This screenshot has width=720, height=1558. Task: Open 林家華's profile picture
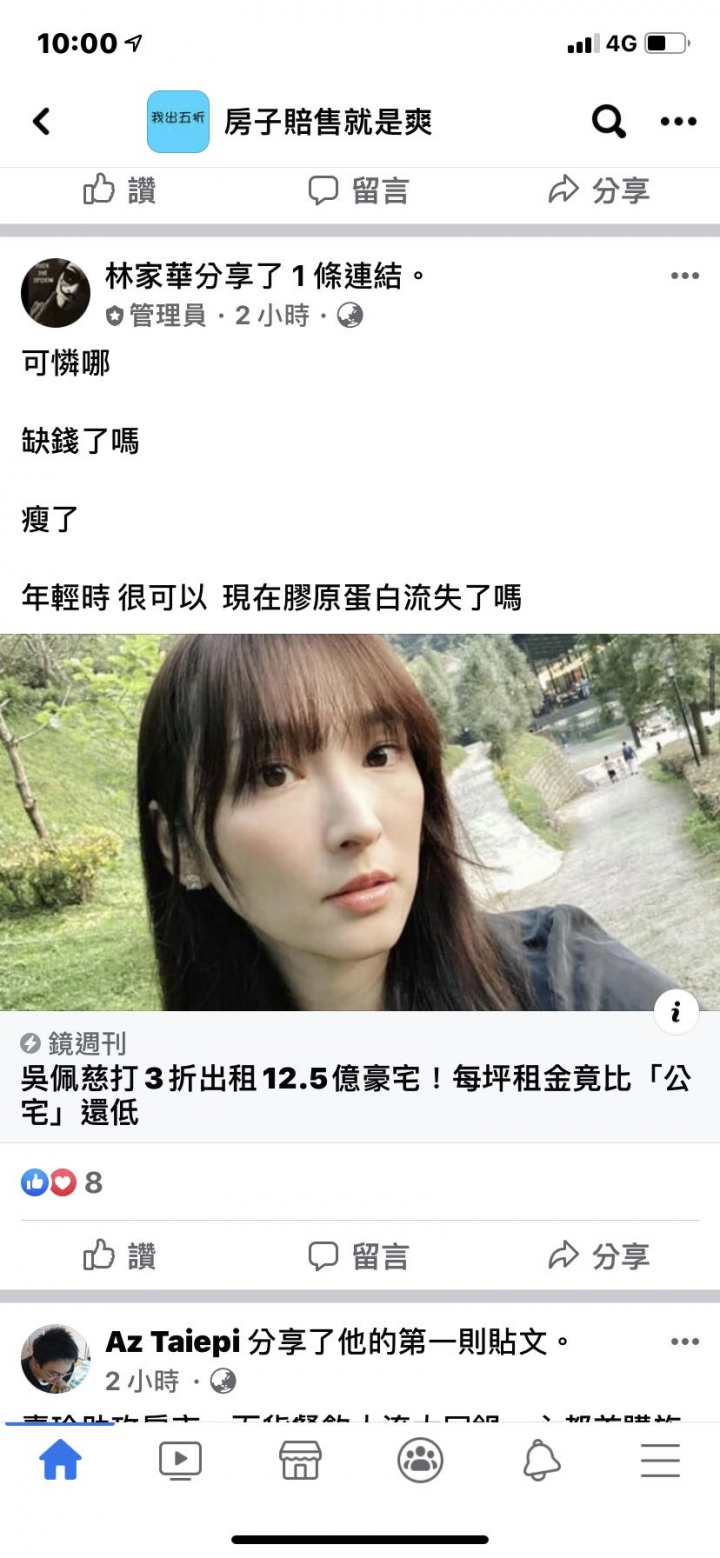tap(55, 293)
